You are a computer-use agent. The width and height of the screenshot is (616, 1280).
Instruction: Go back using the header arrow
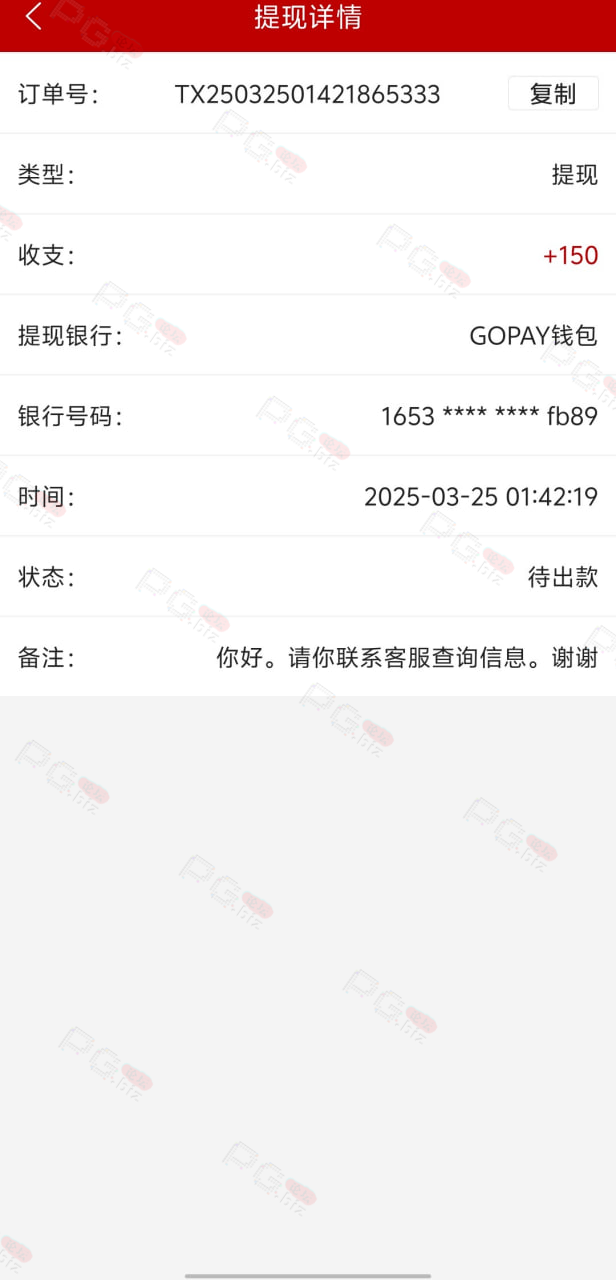pos(34,17)
